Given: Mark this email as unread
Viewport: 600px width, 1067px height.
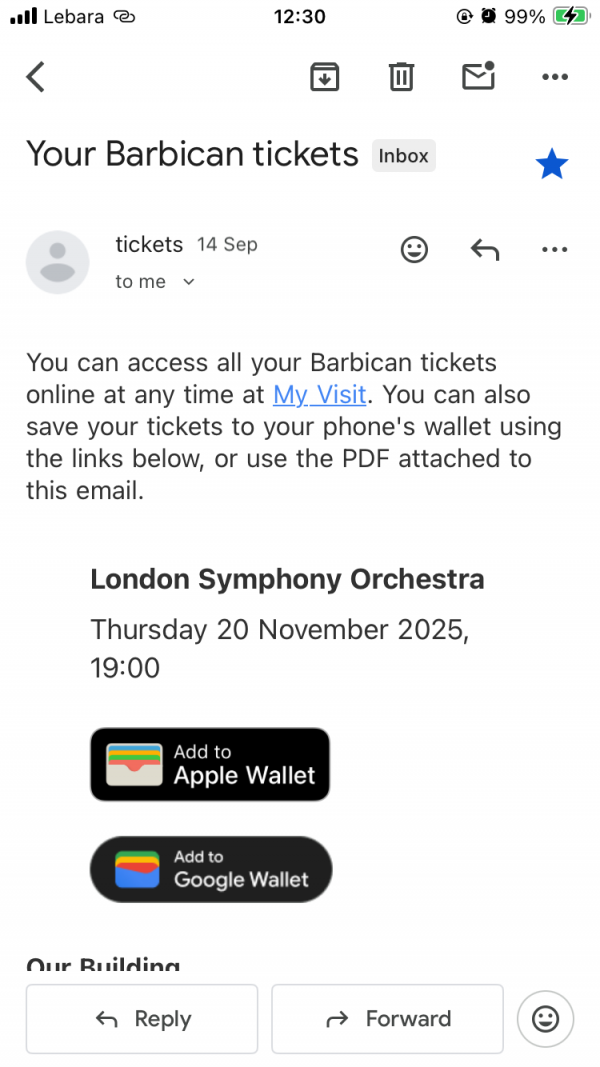Looking at the screenshot, I should point(478,77).
